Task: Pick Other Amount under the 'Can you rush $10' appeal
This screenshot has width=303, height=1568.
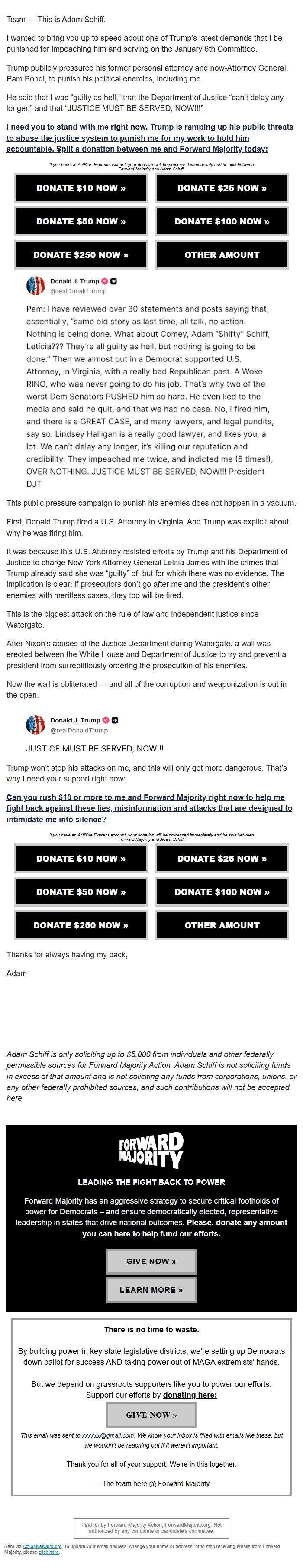Action: 222,925
